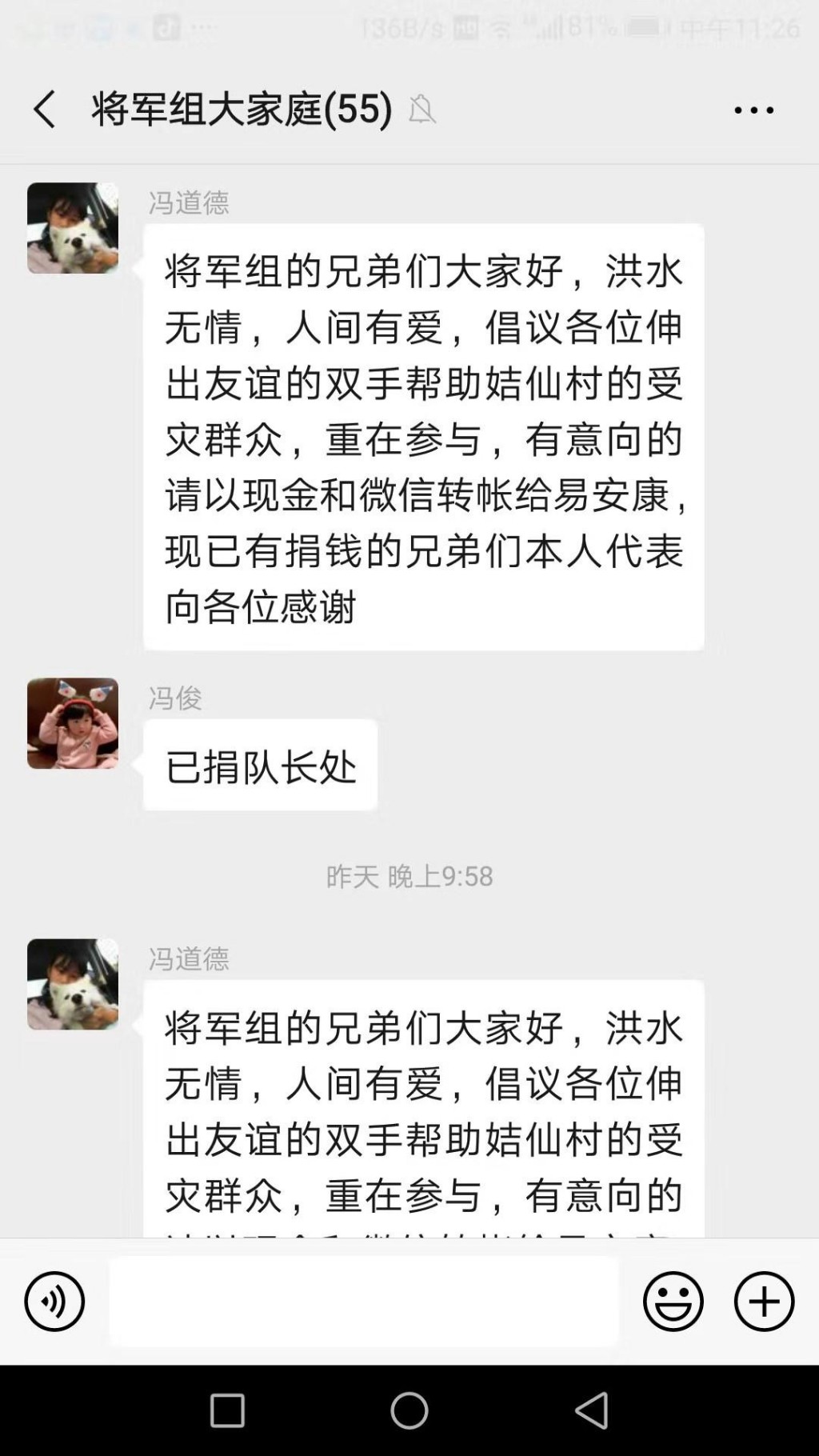
Task: Go back to the chat list
Action: [x=45, y=110]
